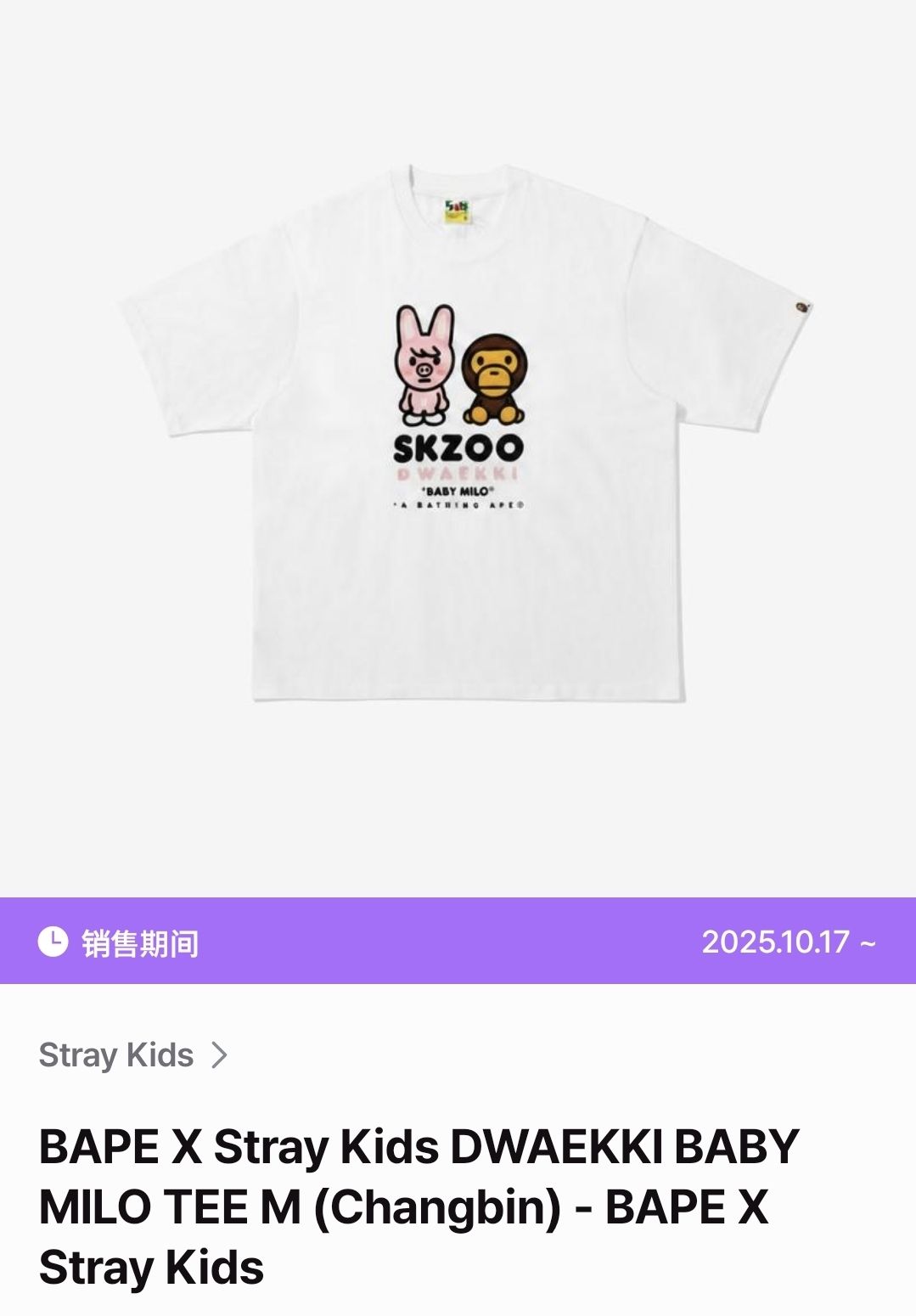This screenshot has width=916, height=1316.
Task: Open the Stray Kids category link
Action: [114, 1055]
